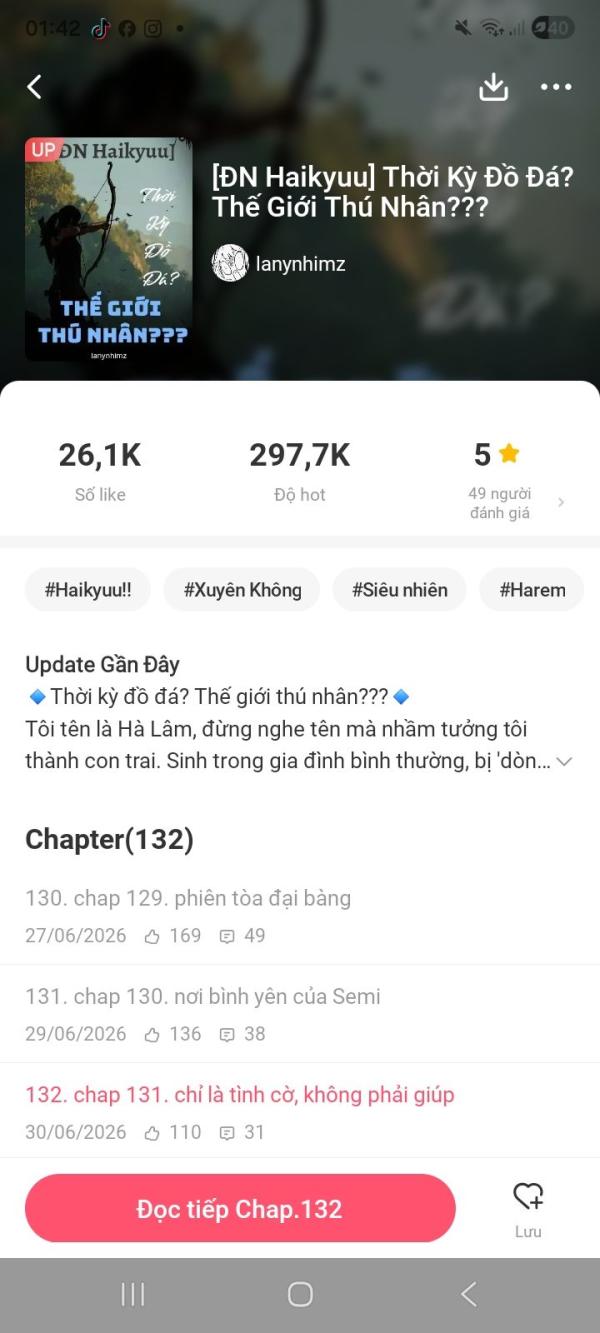Open chapter 131 nơi bình yên của Semi
Screen dimensions: 600x1333
point(300,1014)
